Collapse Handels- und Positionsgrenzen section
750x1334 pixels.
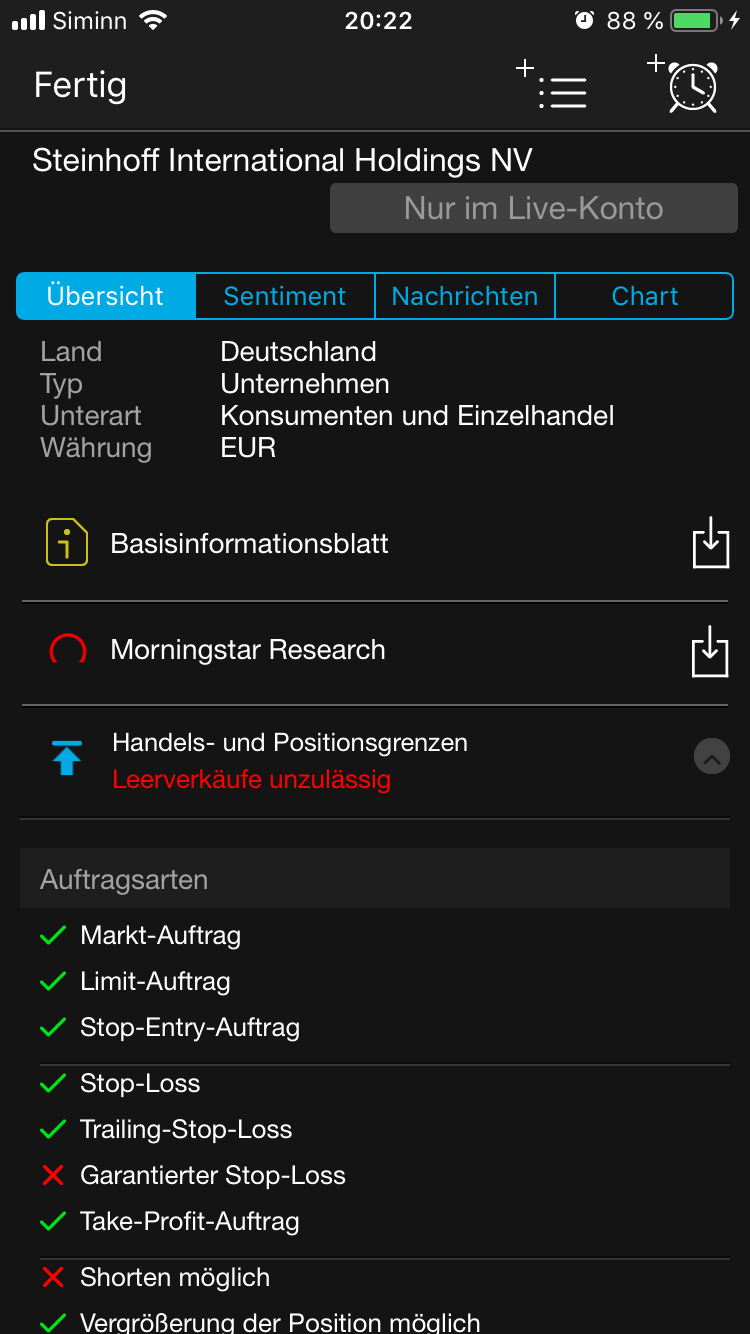[711, 759]
